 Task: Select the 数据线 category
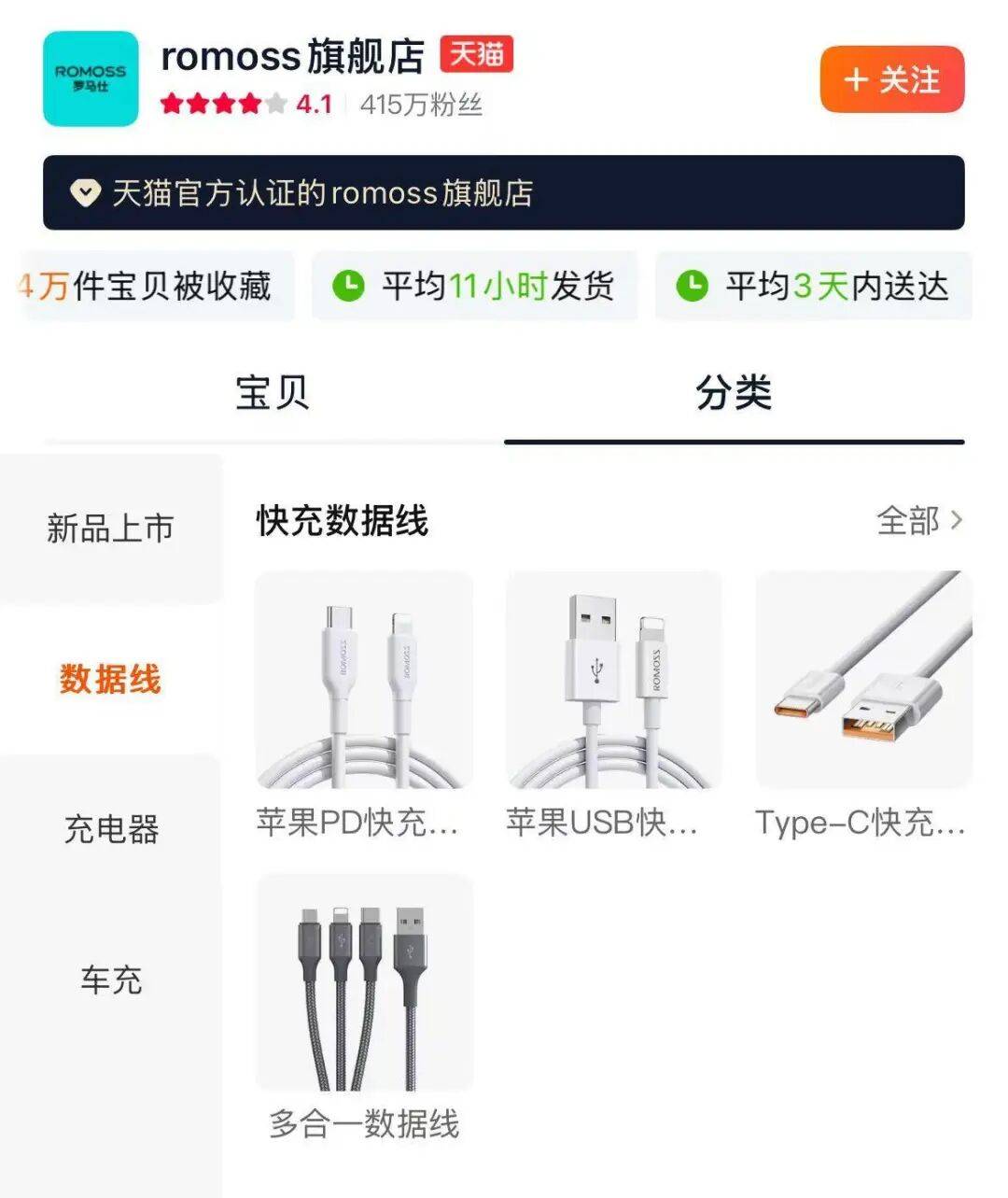coord(110,679)
